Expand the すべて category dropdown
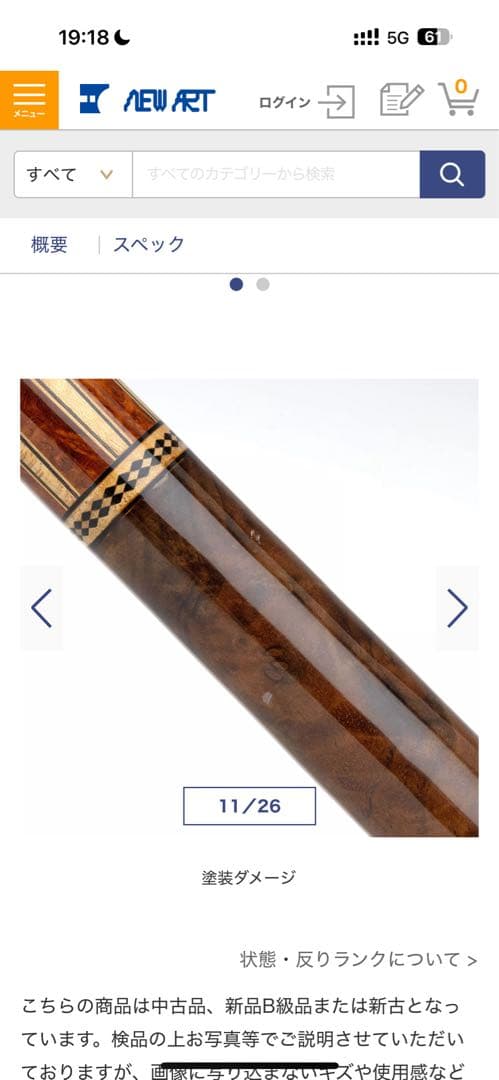The image size is (499, 1080). pyautogui.click(x=73, y=174)
